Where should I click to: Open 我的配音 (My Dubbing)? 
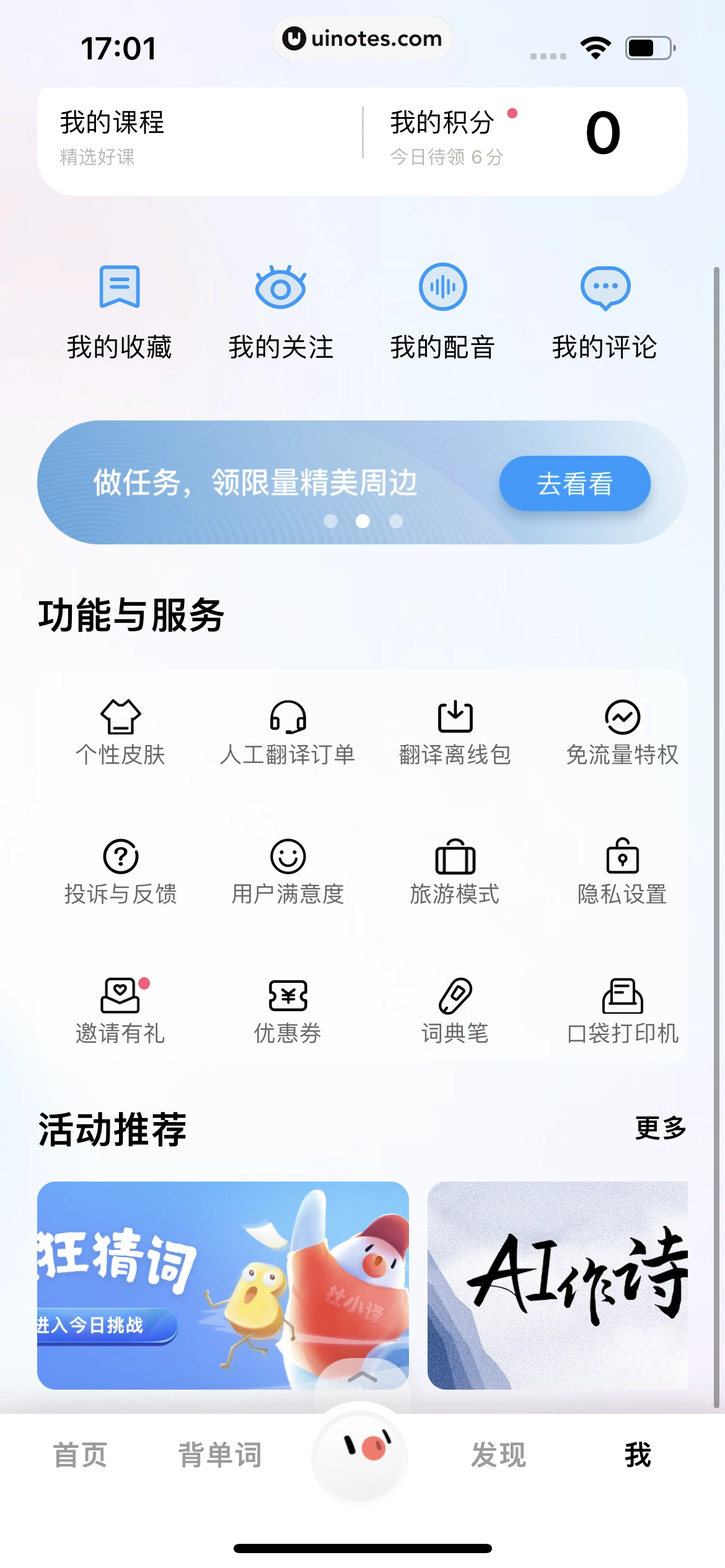click(x=442, y=313)
